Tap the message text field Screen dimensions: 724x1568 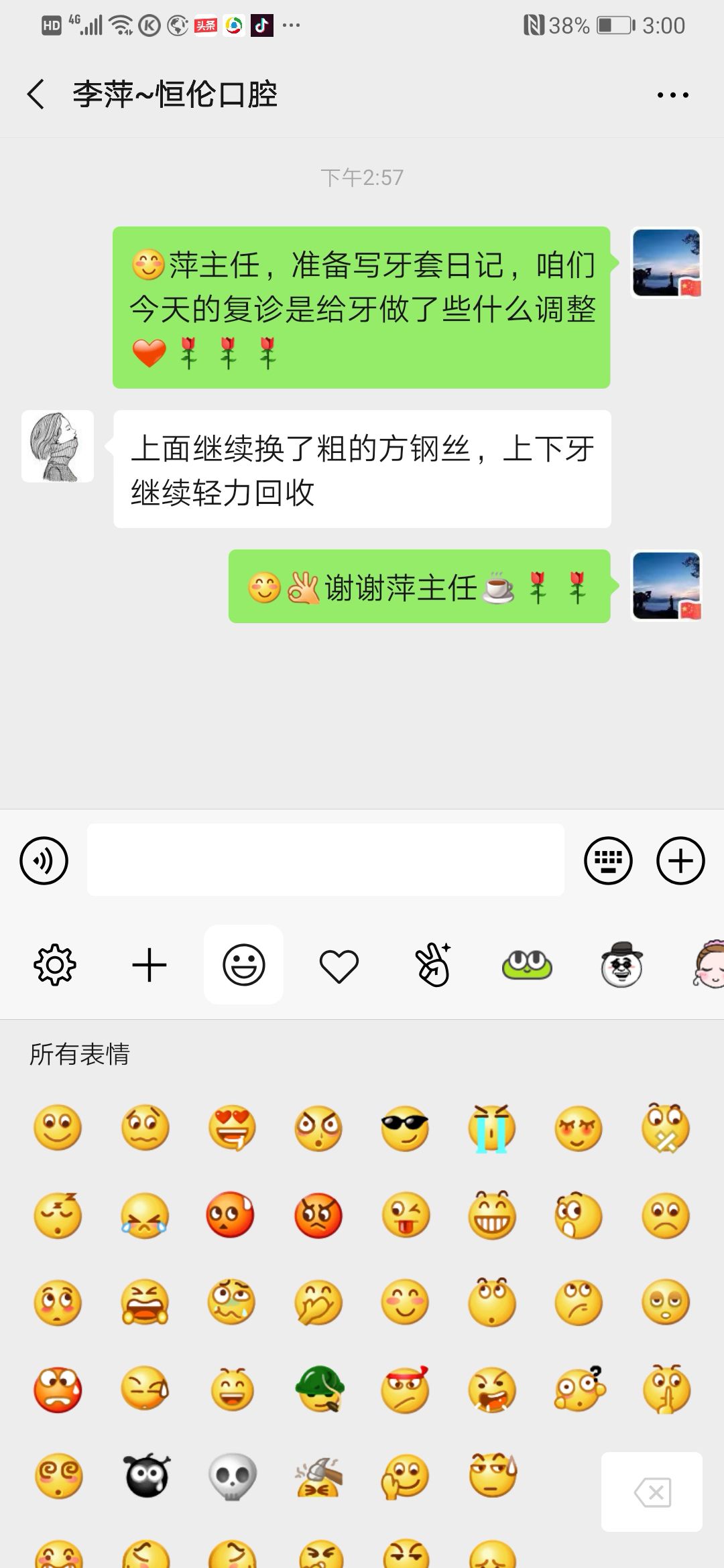[x=325, y=860]
